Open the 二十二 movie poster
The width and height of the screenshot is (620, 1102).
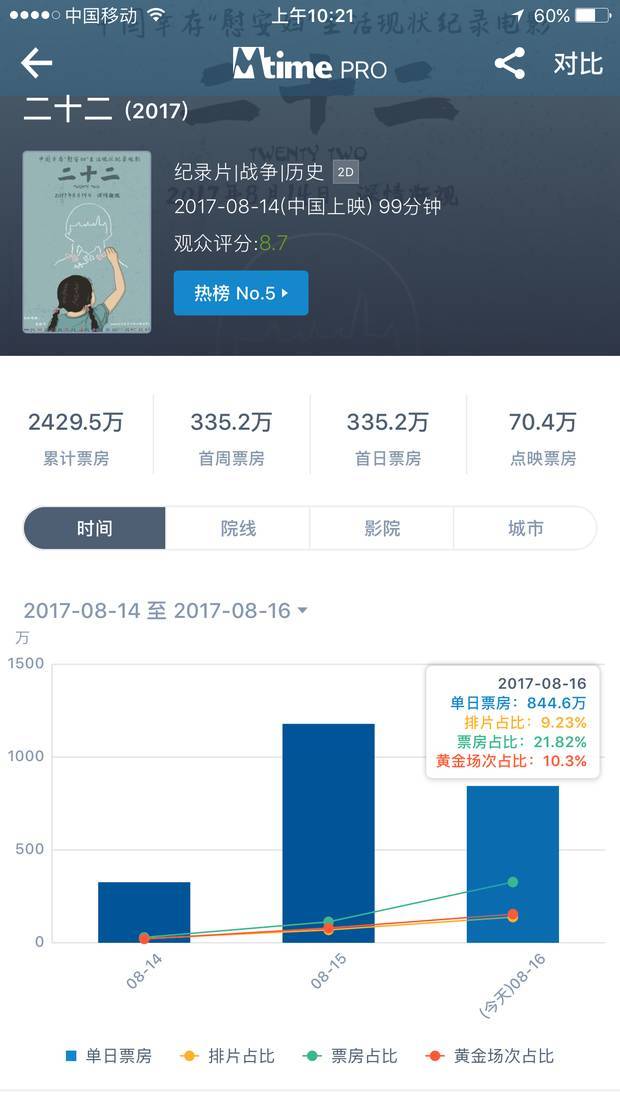tap(87, 242)
